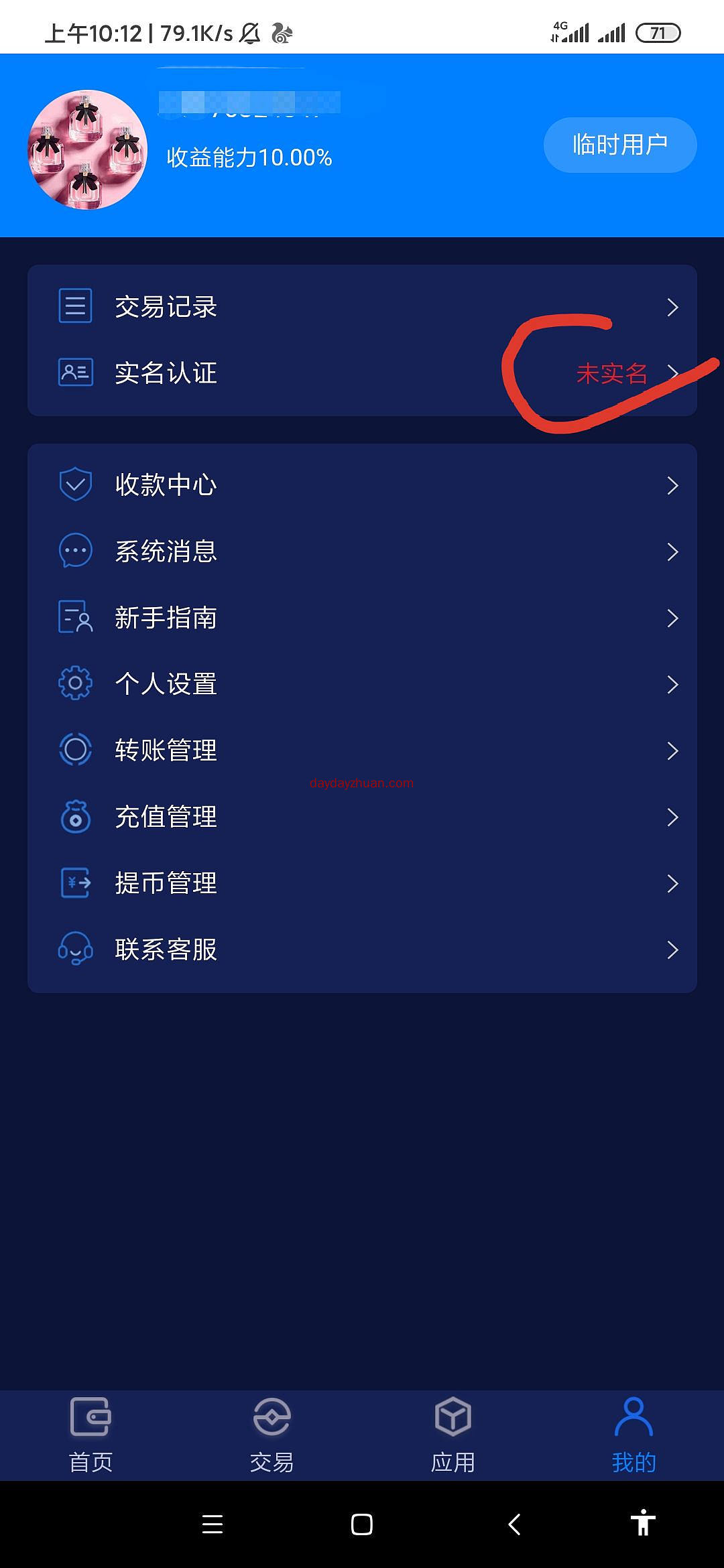Tap the 实名认证 ID card icon
This screenshot has width=724, height=1568.
pos(75,373)
